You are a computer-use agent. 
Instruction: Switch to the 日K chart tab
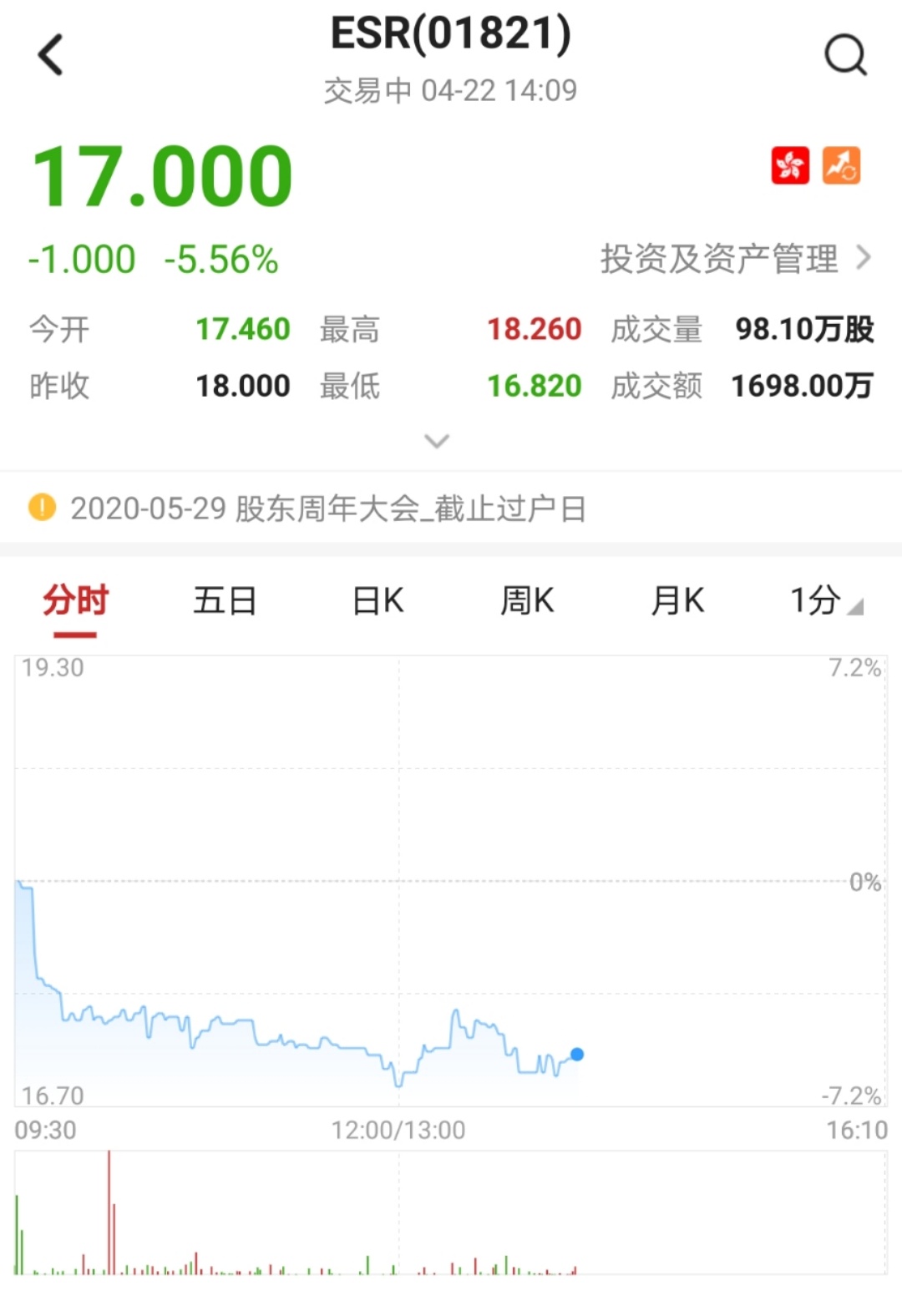[x=378, y=601]
